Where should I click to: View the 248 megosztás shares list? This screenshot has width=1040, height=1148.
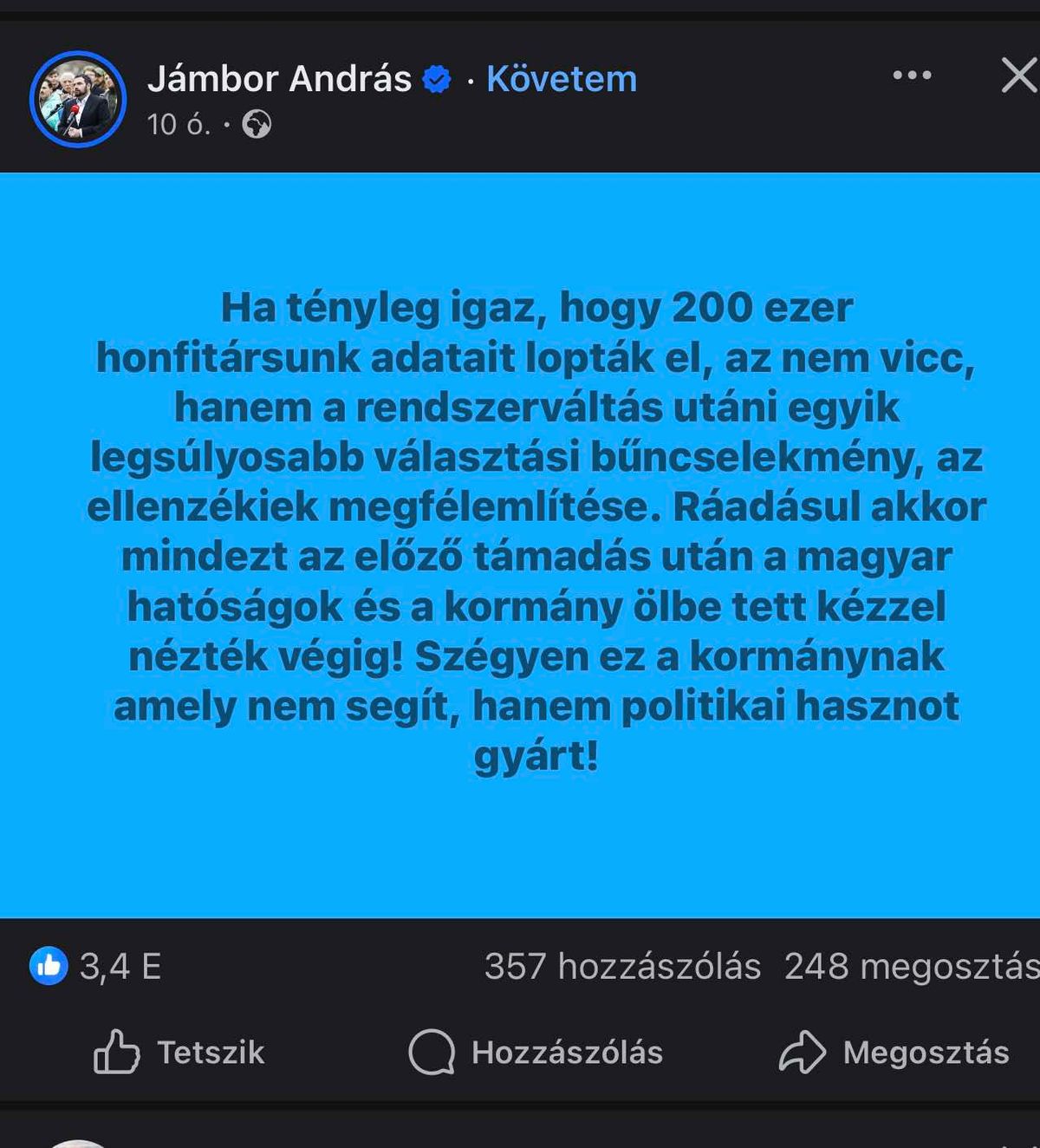point(910,966)
